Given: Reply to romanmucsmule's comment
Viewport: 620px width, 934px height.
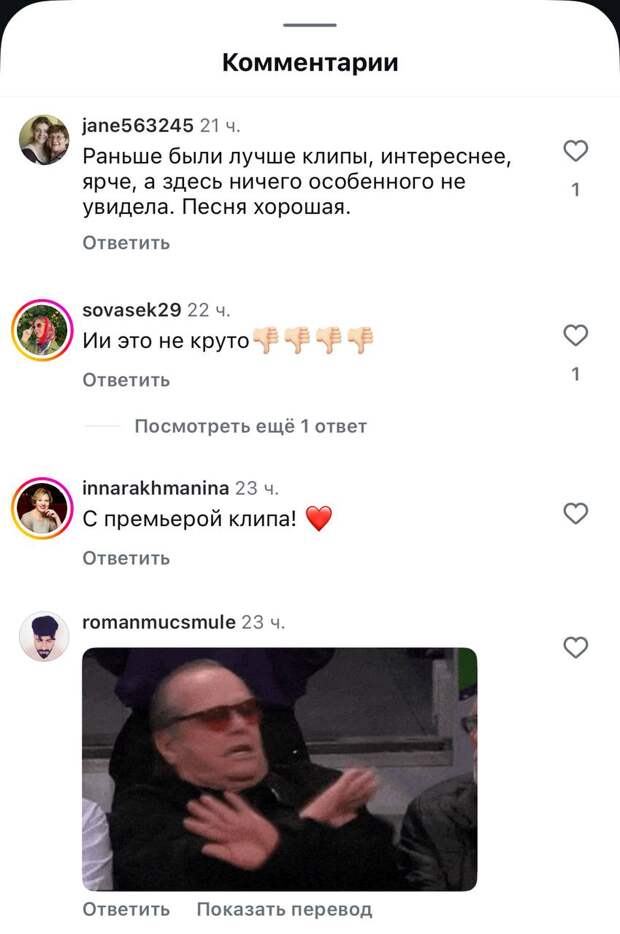Looking at the screenshot, I should tap(126, 909).
